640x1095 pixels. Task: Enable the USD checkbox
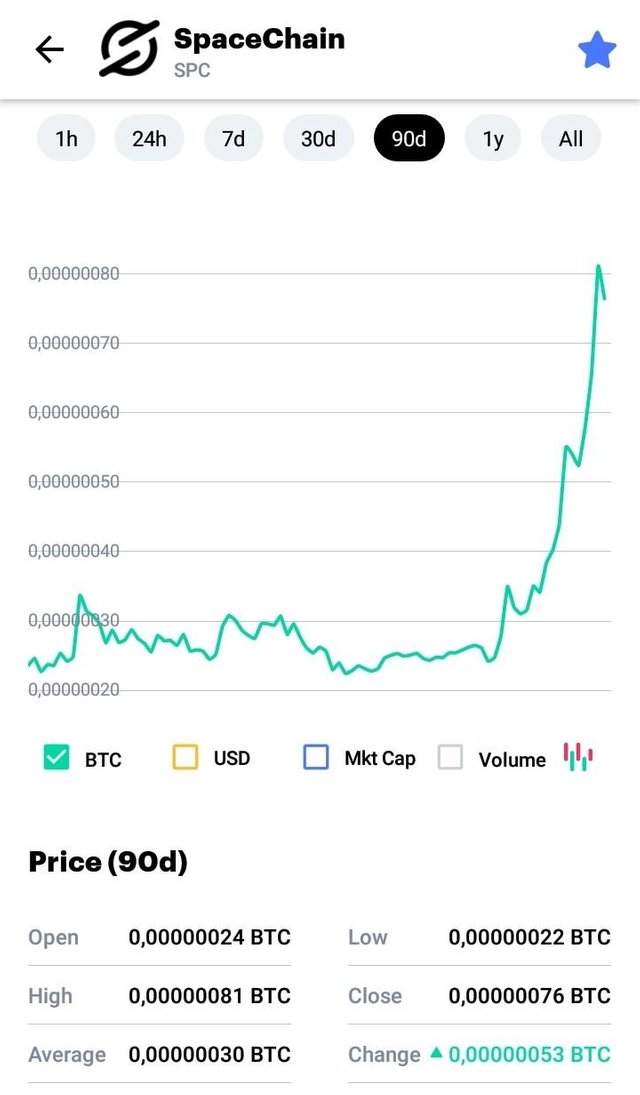[x=186, y=758]
